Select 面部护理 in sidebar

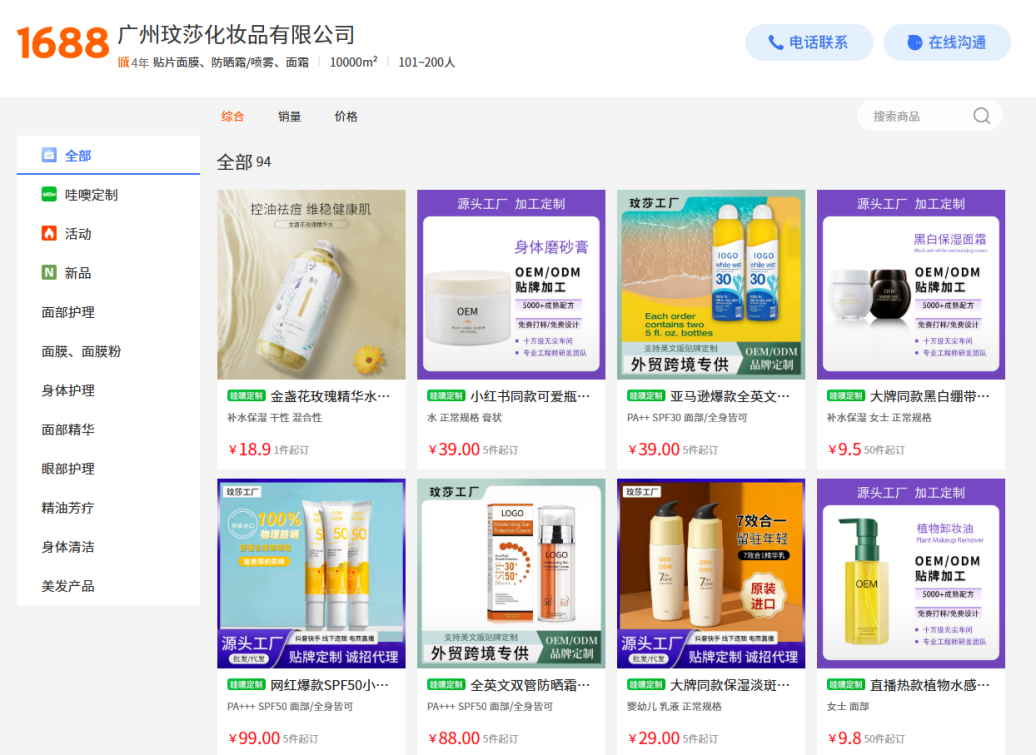[108, 312]
